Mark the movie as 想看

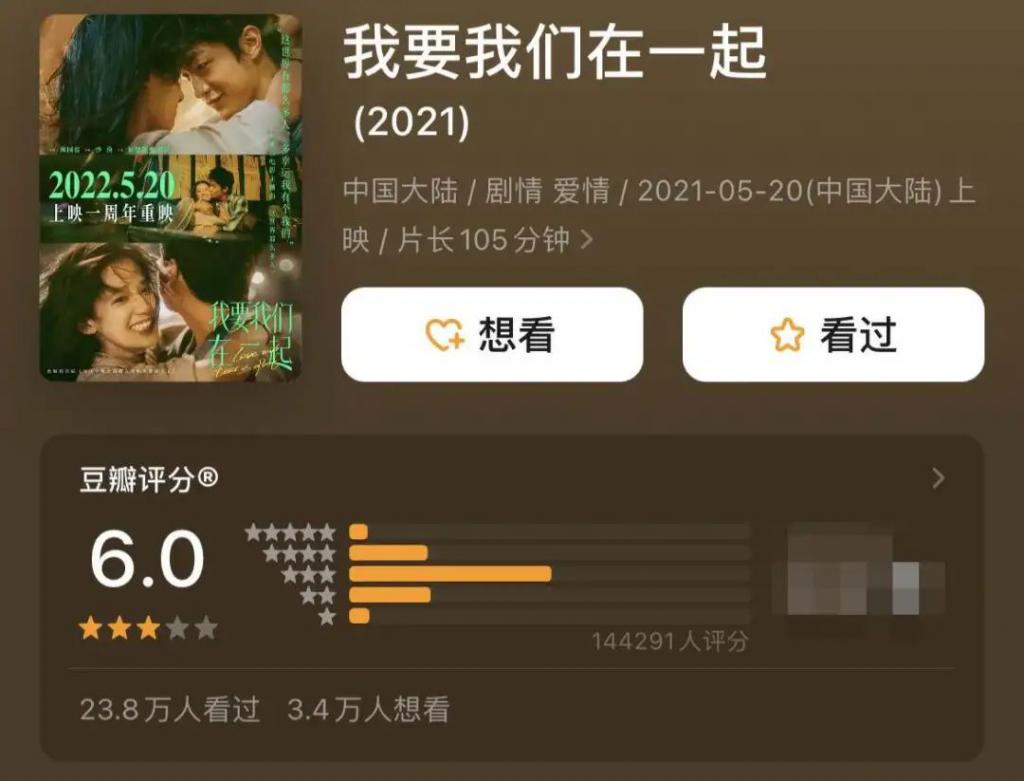point(492,335)
